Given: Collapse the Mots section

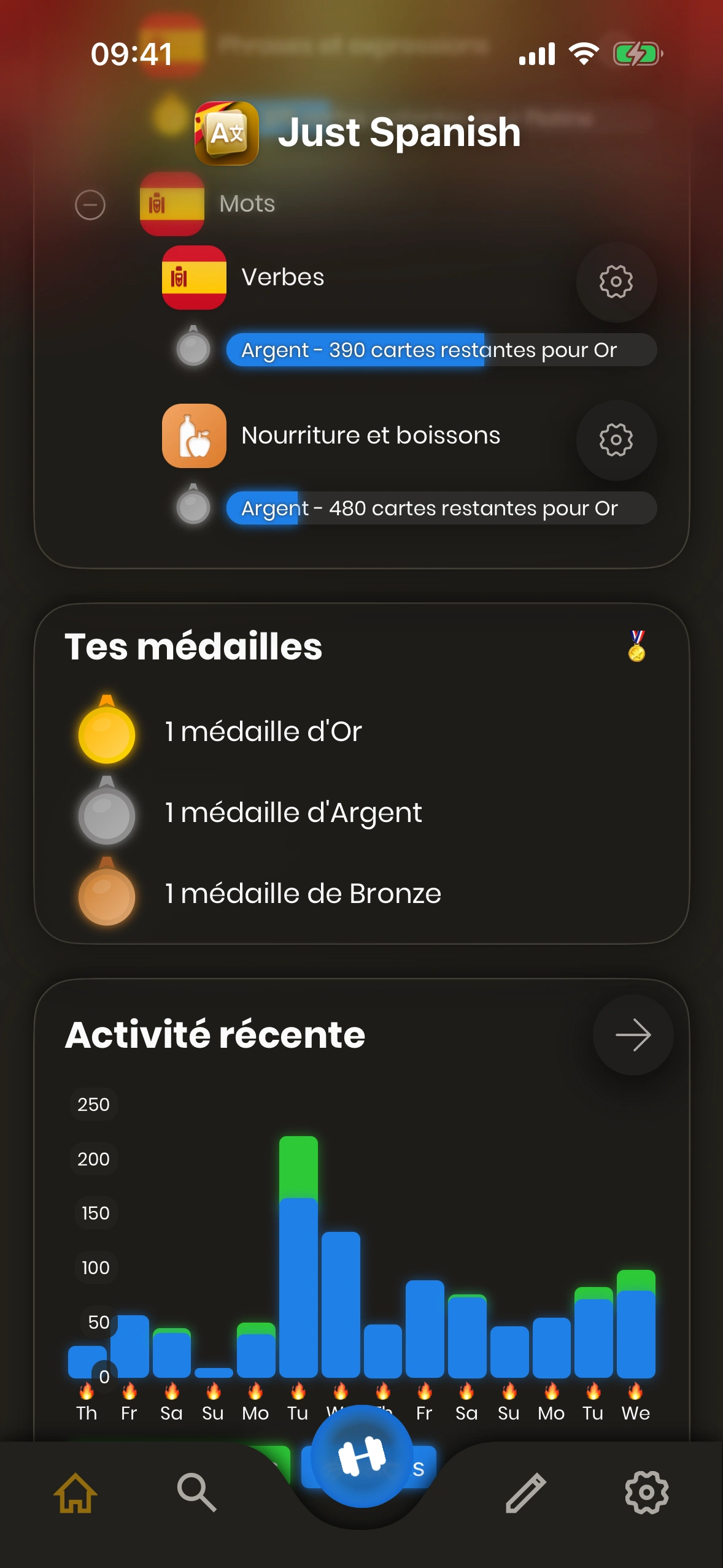Looking at the screenshot, I should coord(90,205).
